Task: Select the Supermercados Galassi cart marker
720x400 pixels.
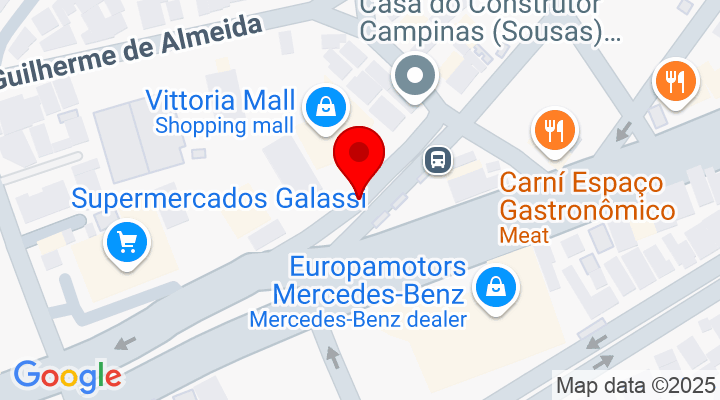Action: [x=127, y=243]
